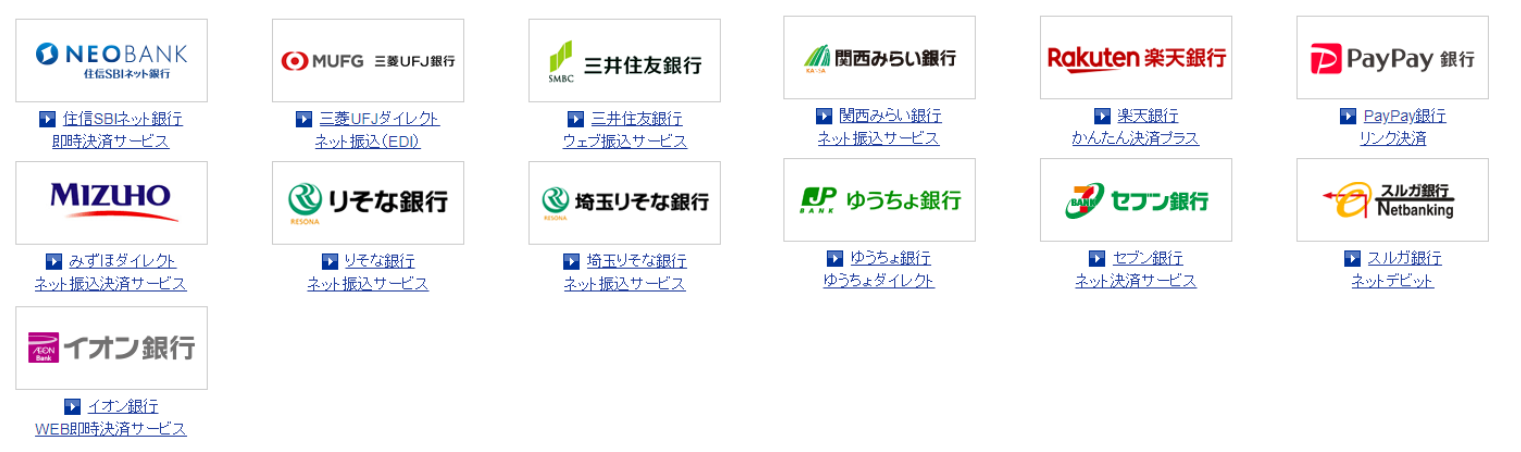Tap the MIZUHO logo tile
1521x452 pixels.
point(111,202)
